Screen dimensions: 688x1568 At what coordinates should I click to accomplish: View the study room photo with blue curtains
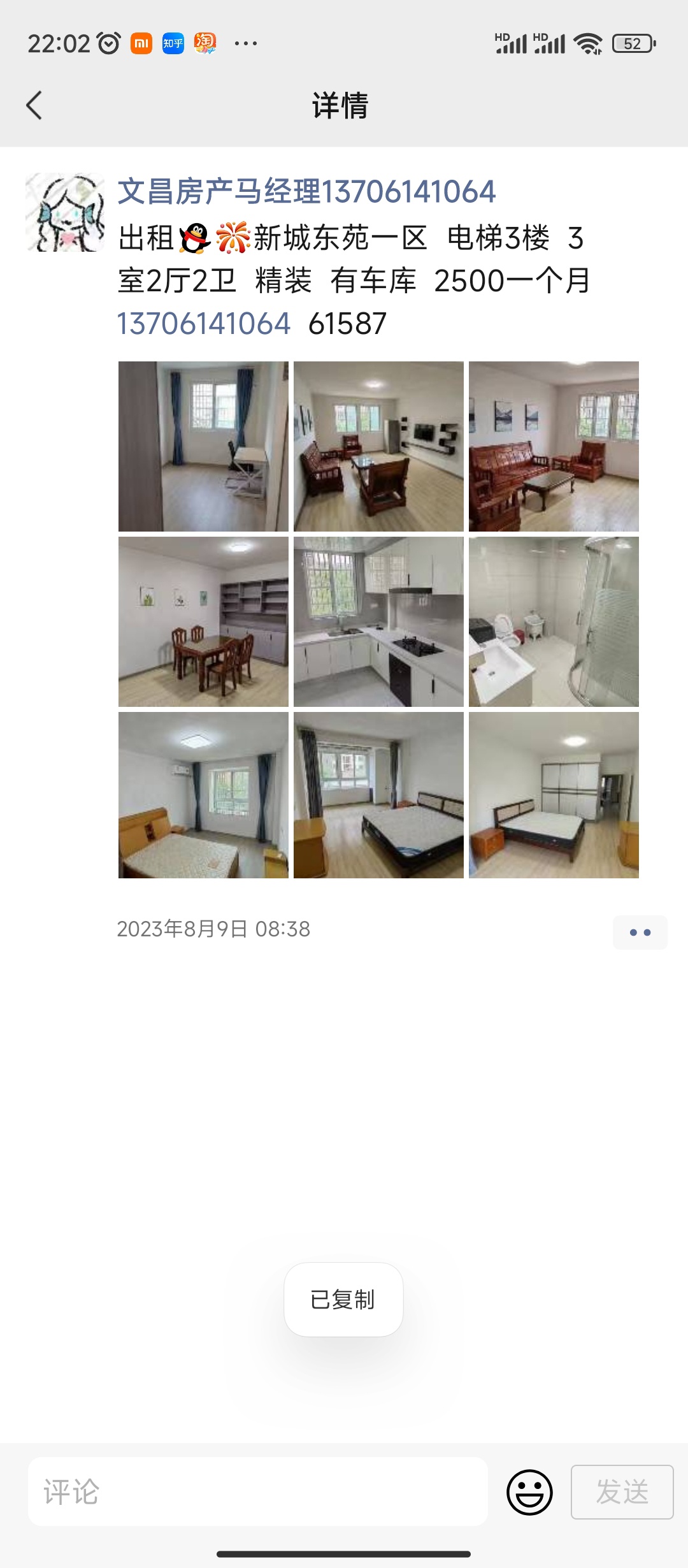tap(203, 446)
